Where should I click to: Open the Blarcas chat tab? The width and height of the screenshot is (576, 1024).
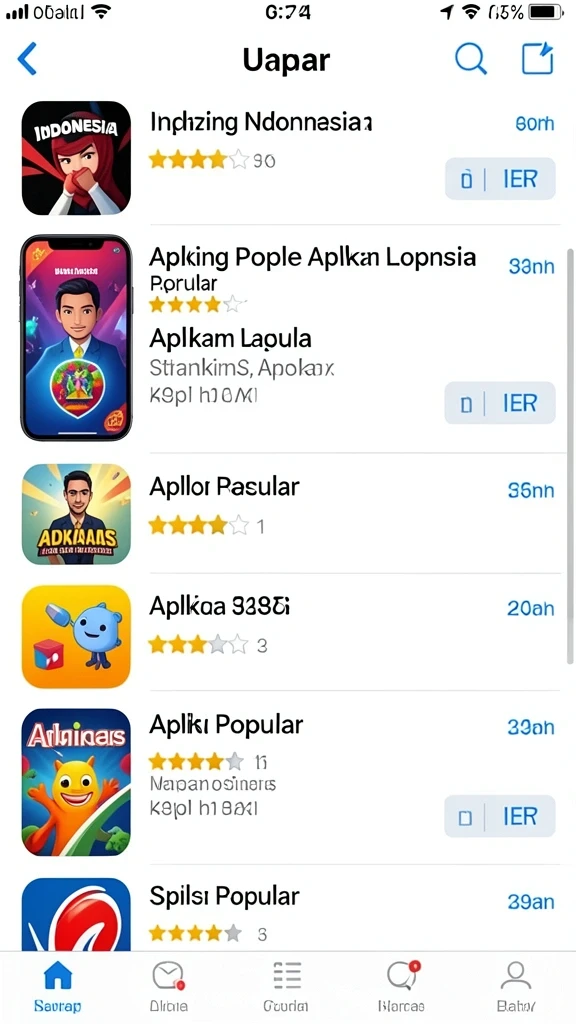tap(402, 987)
